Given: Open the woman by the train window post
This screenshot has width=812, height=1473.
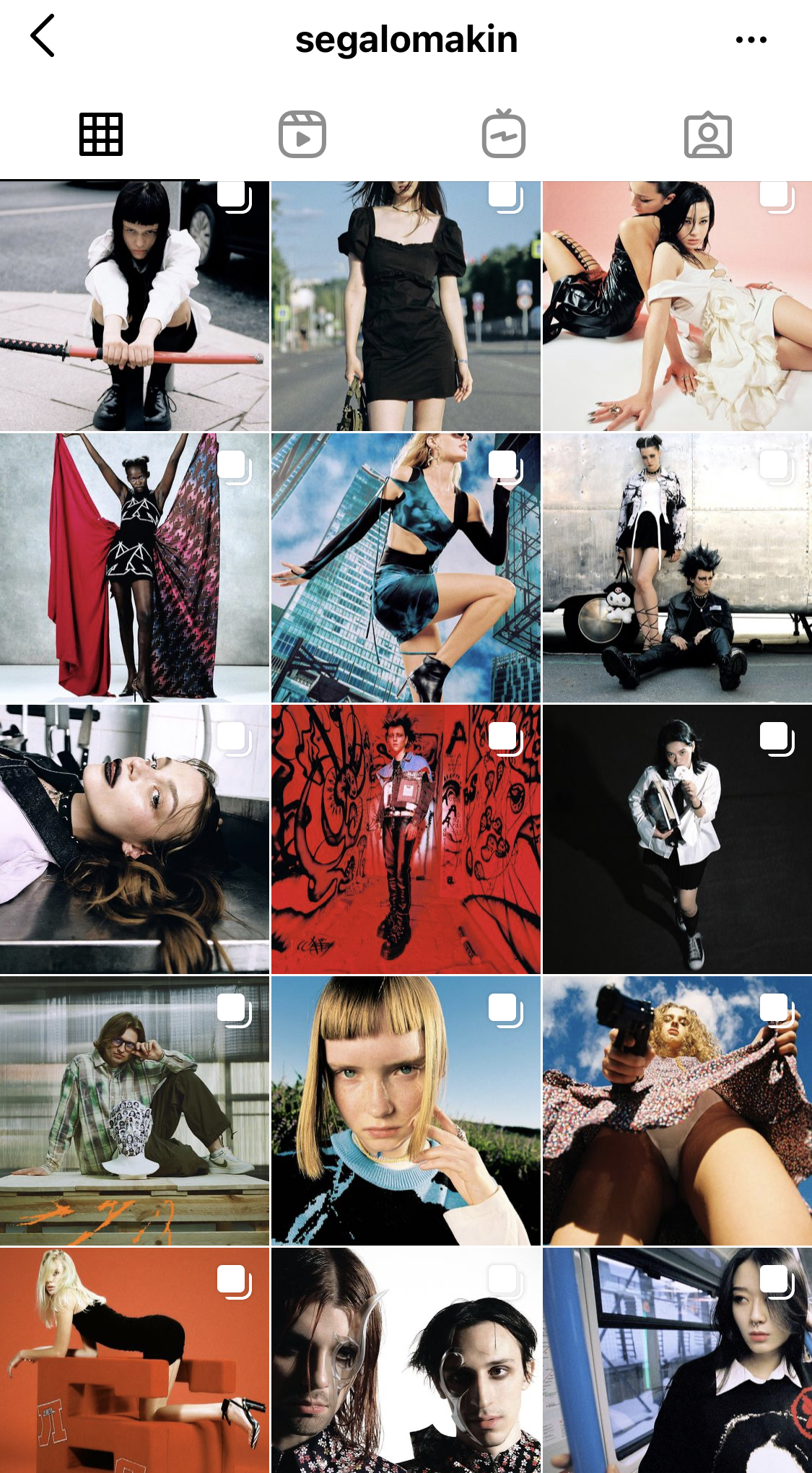Looking at the screenshot, I should pyautogui.click(x=677, y=1360).
